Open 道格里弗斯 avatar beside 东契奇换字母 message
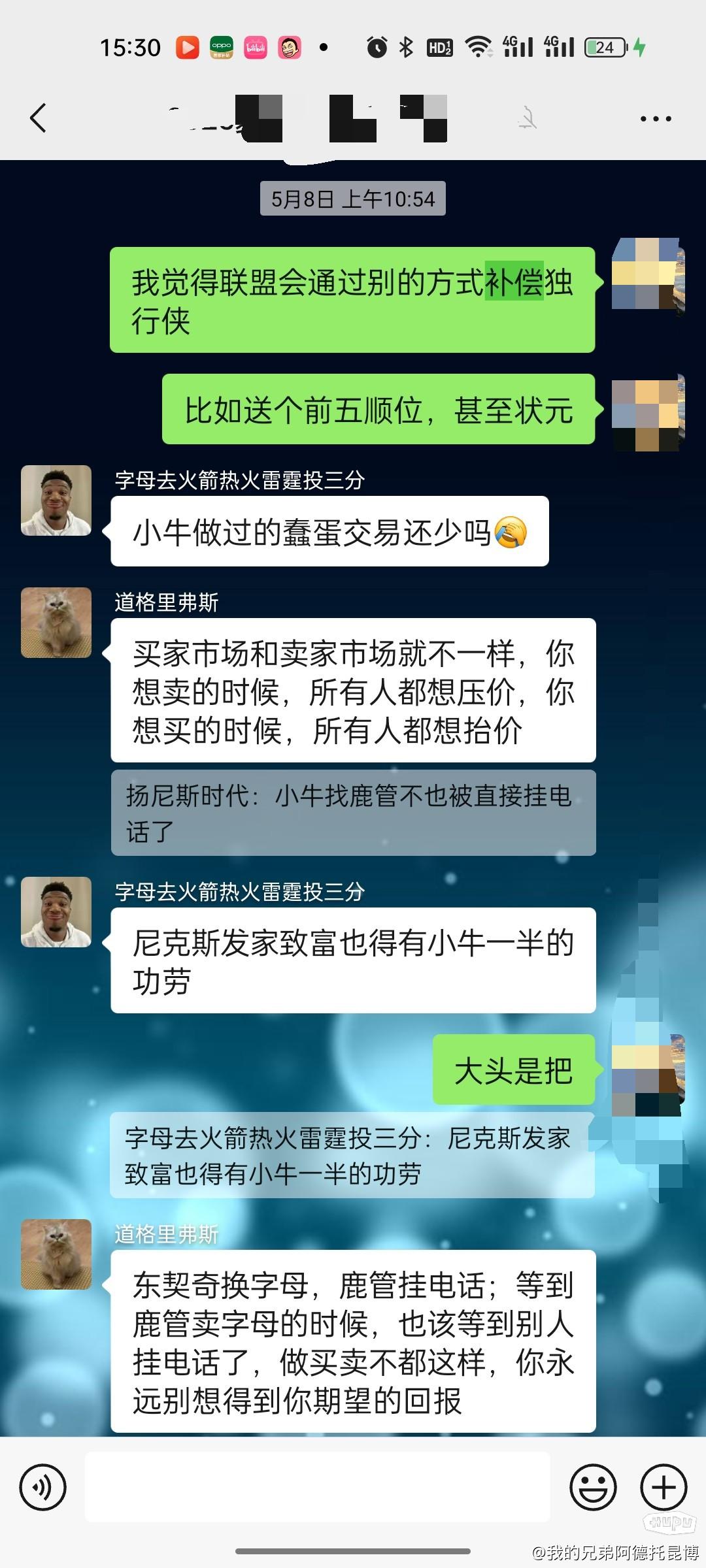This screenshot has width=706, height=1568. pyautogui.click(x=56, y=1254)
